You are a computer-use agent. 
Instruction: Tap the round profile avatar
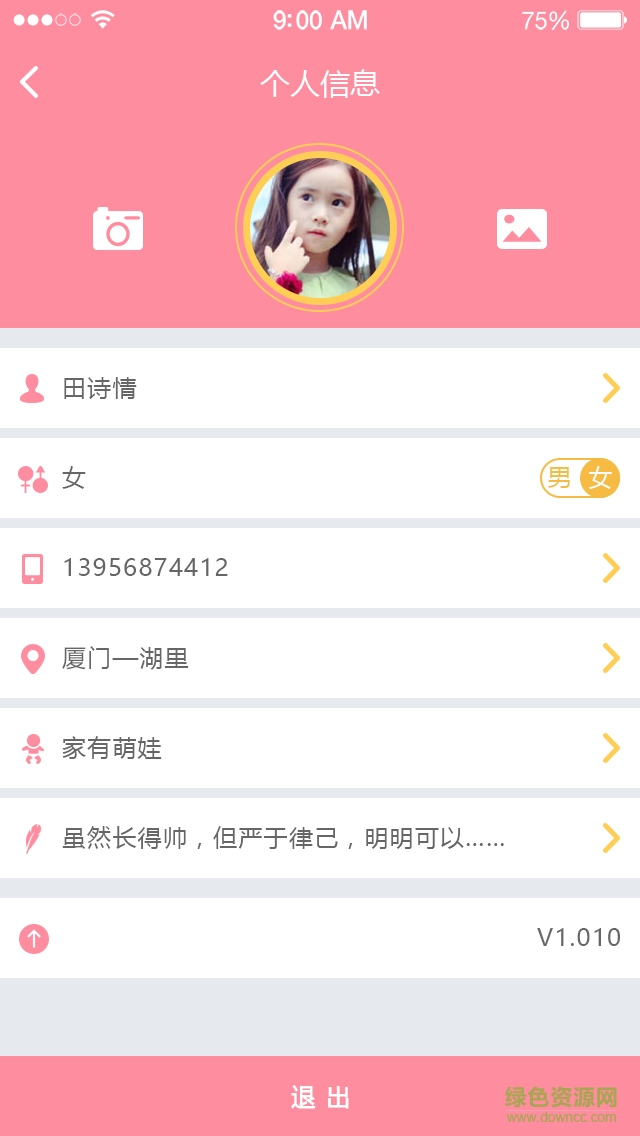tap(319, 229)
